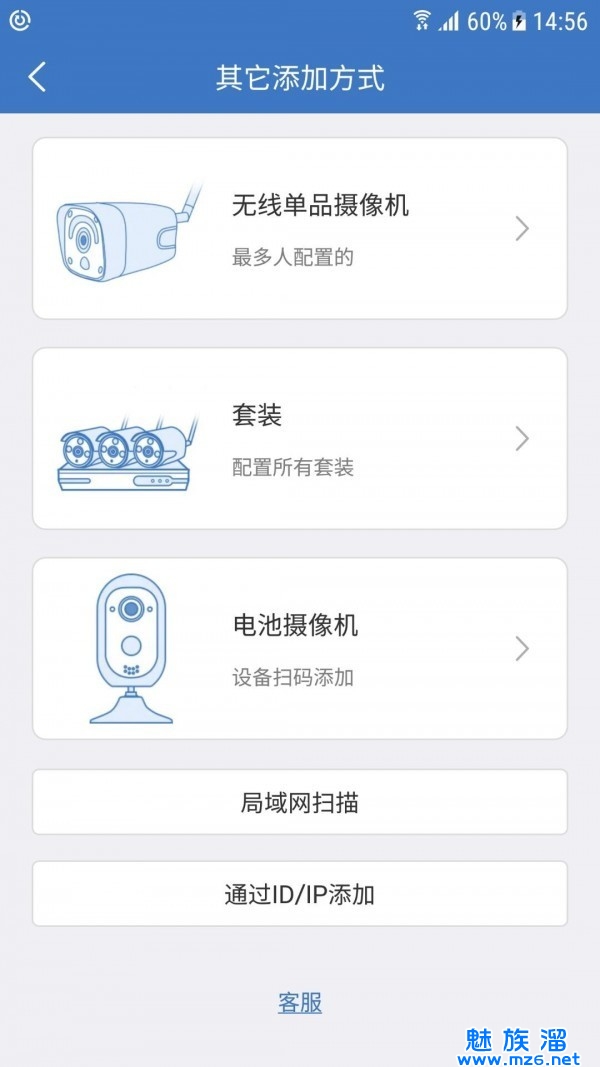Open the 无线单品摄像机 card
600x1067 pixels.
coord(300,229)
